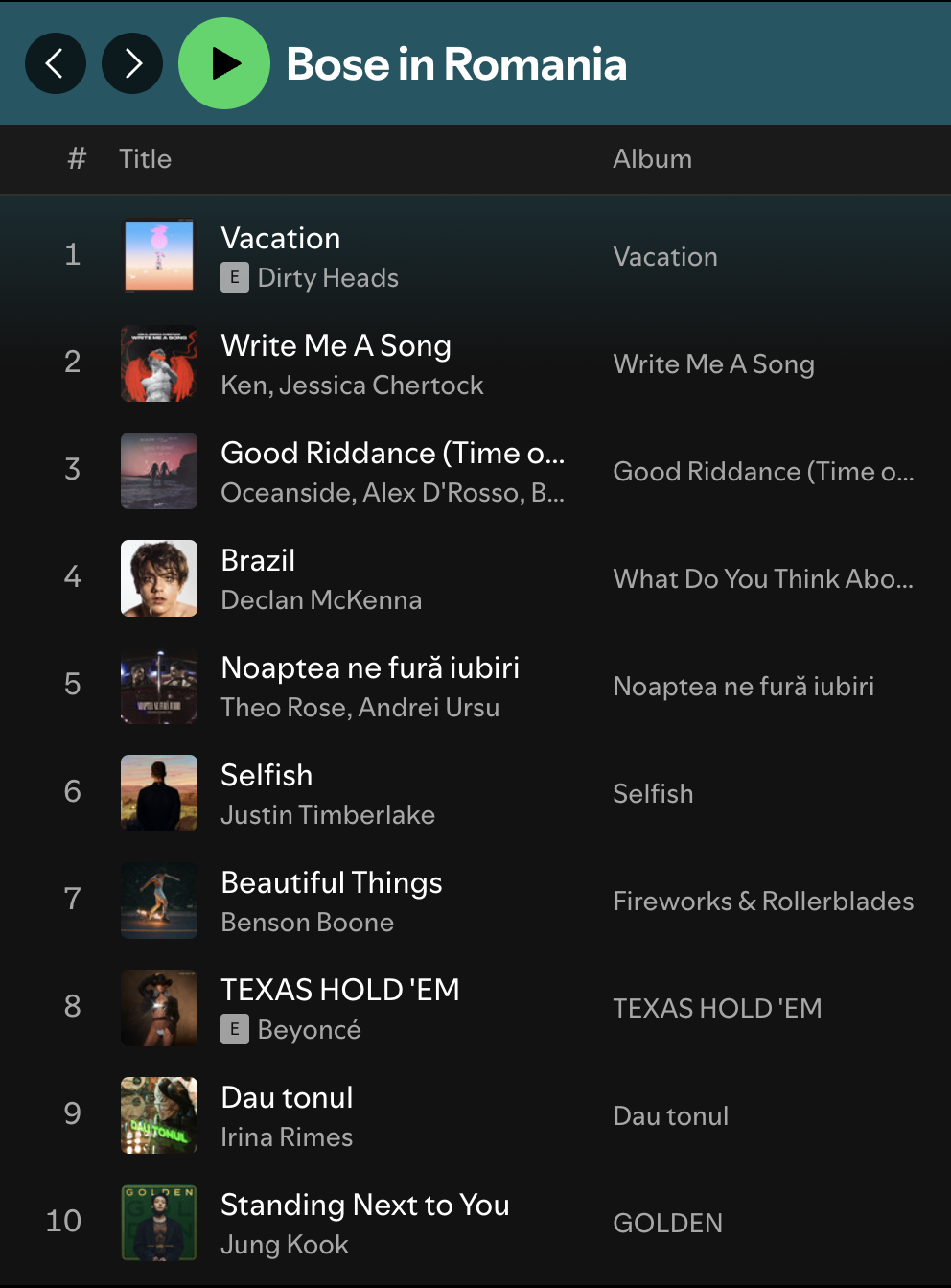Open Brazil by Declan McKenna
Viewport: 951px width, 1288px height.
tap(258, 561)
